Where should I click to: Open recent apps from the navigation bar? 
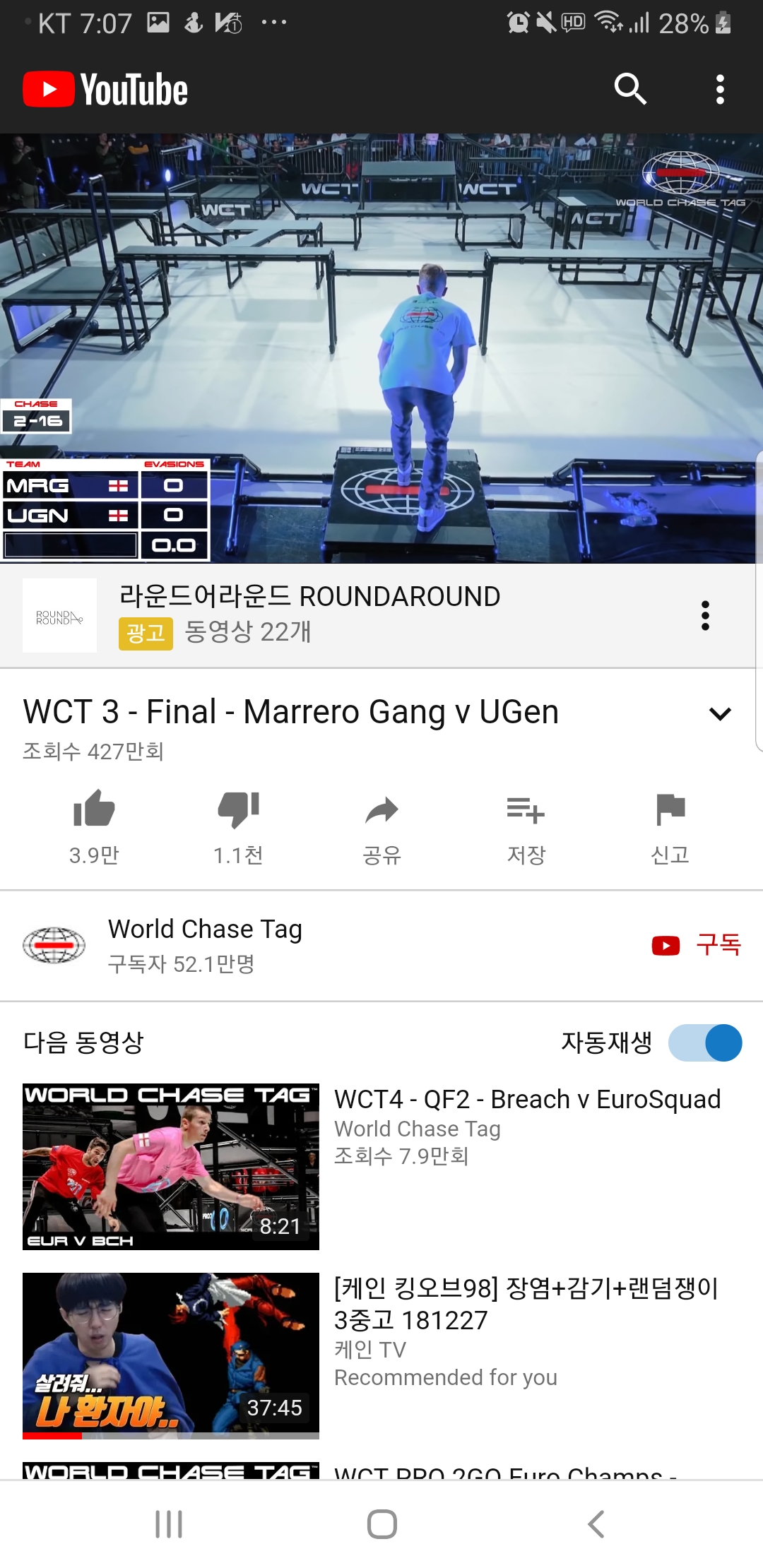tap(169, 1524)
